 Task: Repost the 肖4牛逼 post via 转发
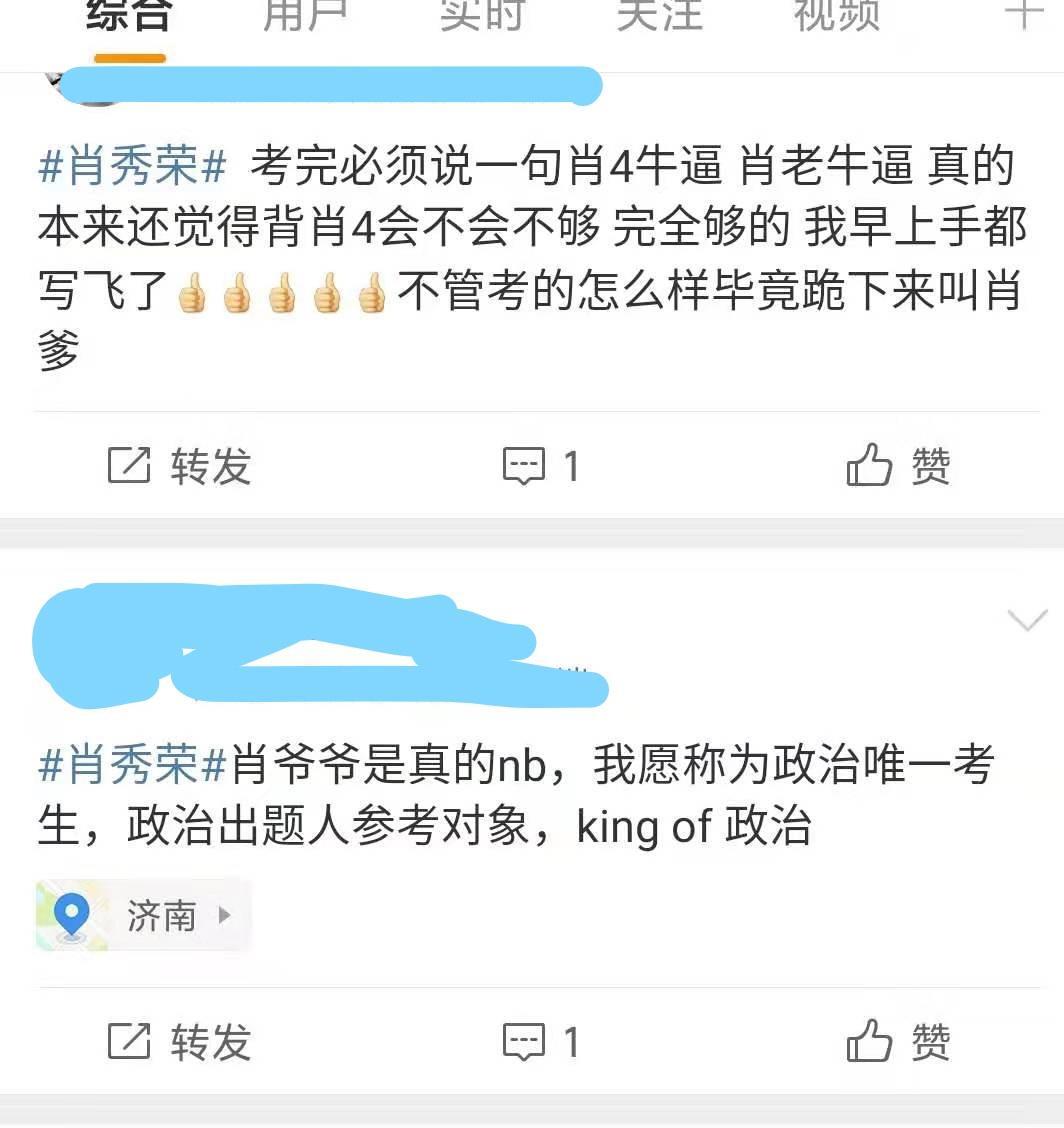pyautogui.click(x=180, y=466)
